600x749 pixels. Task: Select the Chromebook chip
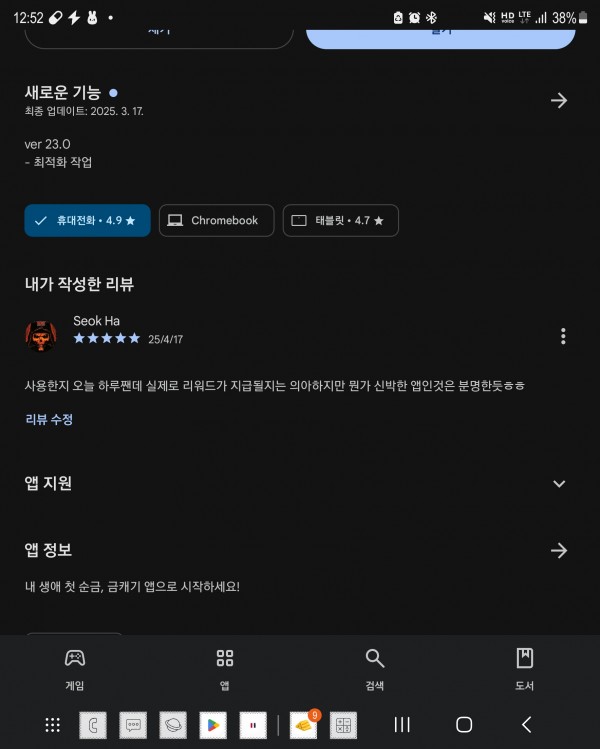(216, 221)
